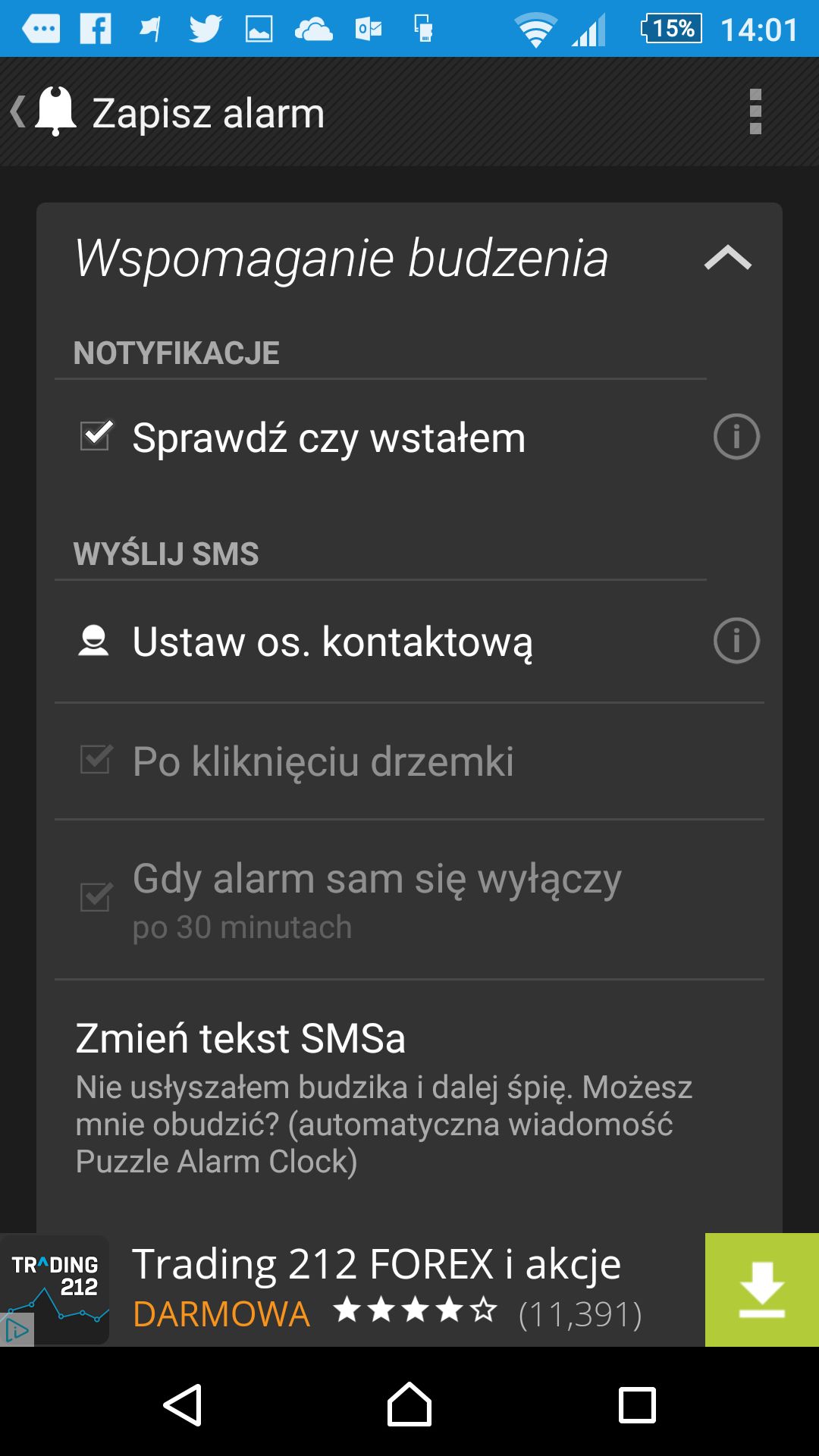Go back with system back button
This screenshot has height=1456, width=819.
point(183,1404)
